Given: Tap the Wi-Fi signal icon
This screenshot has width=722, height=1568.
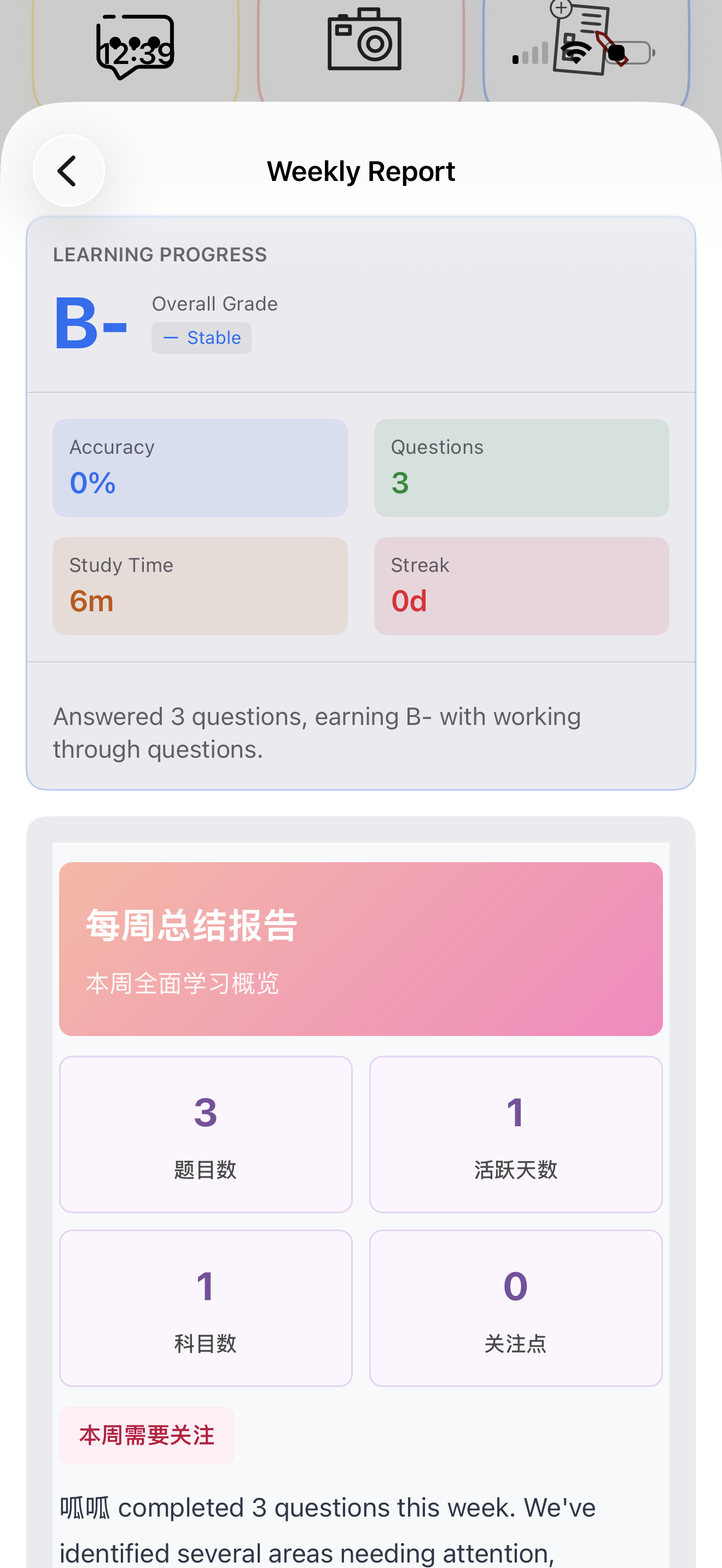Looking at the screenshot, I should point(576,54).
